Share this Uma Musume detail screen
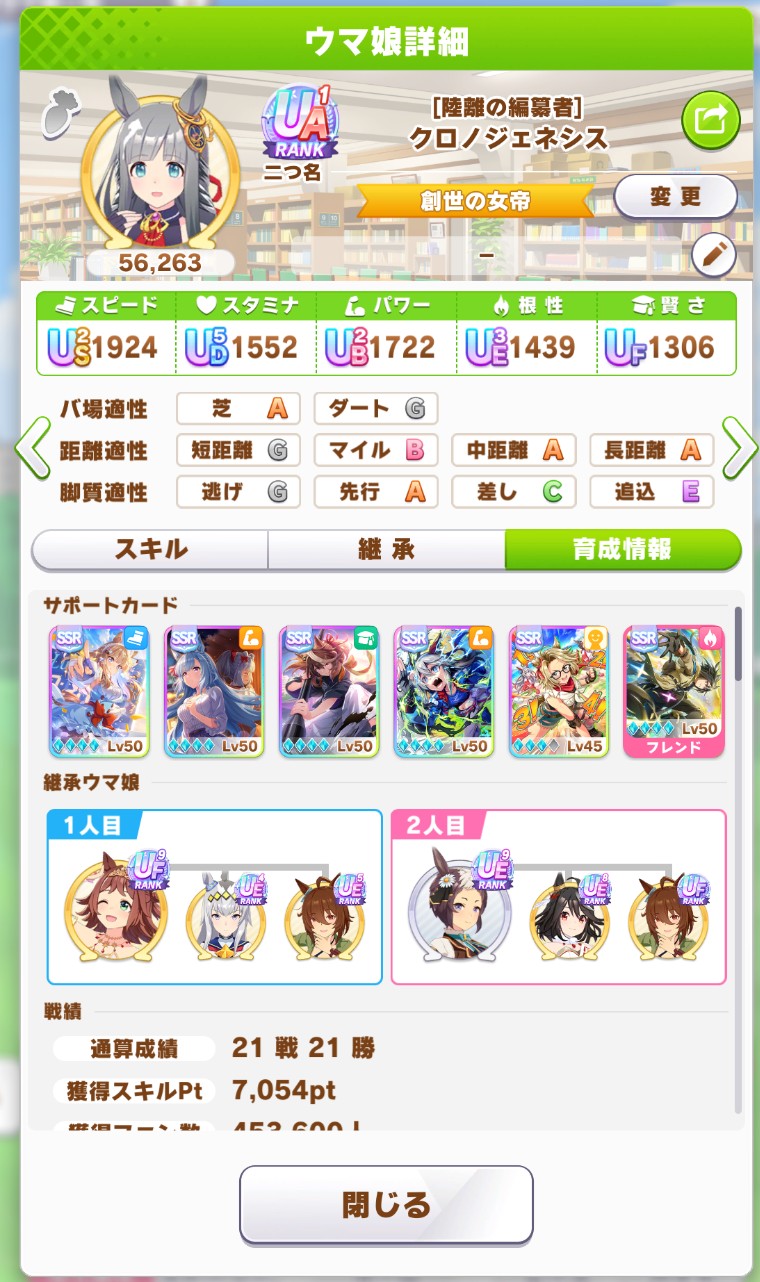760x1282 pixels. coord(710,120)
